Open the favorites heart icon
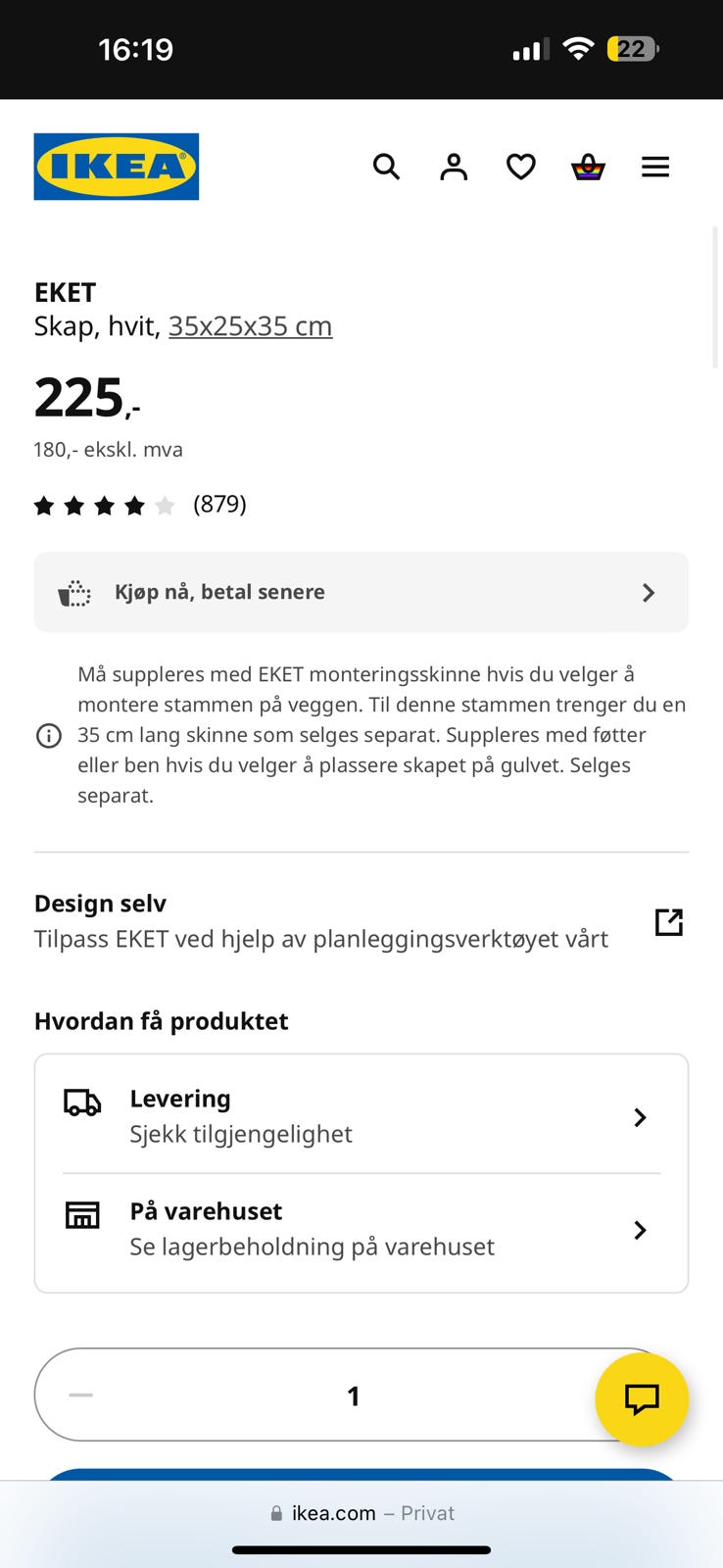Image resolution: width=723 pixels, height=1568 pixels. pos(520,167)
